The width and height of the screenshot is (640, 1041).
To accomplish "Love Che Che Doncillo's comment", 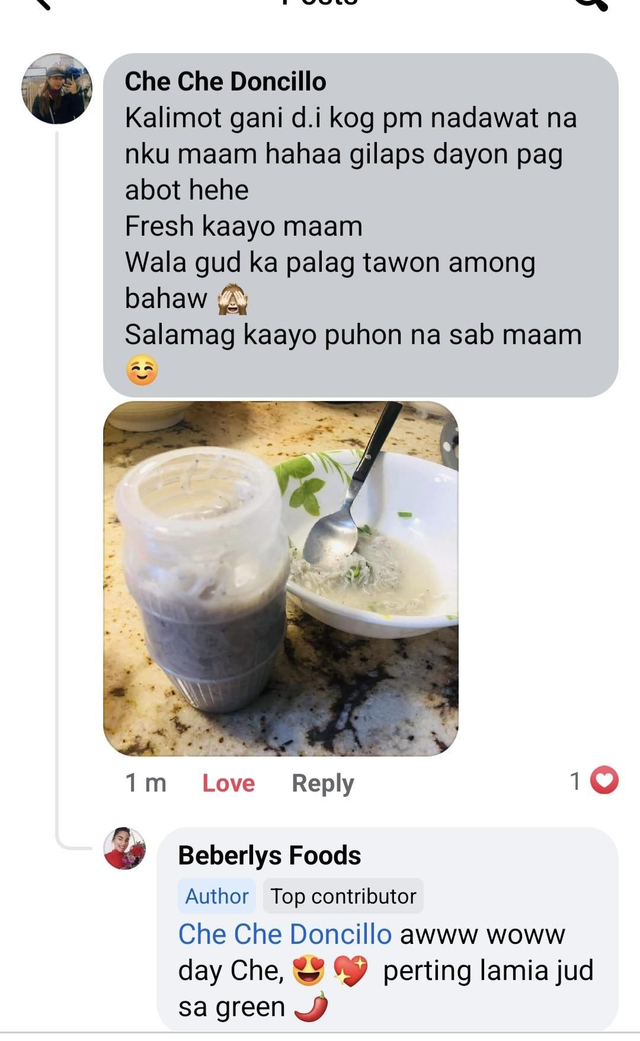I will (x=228, y=783).
